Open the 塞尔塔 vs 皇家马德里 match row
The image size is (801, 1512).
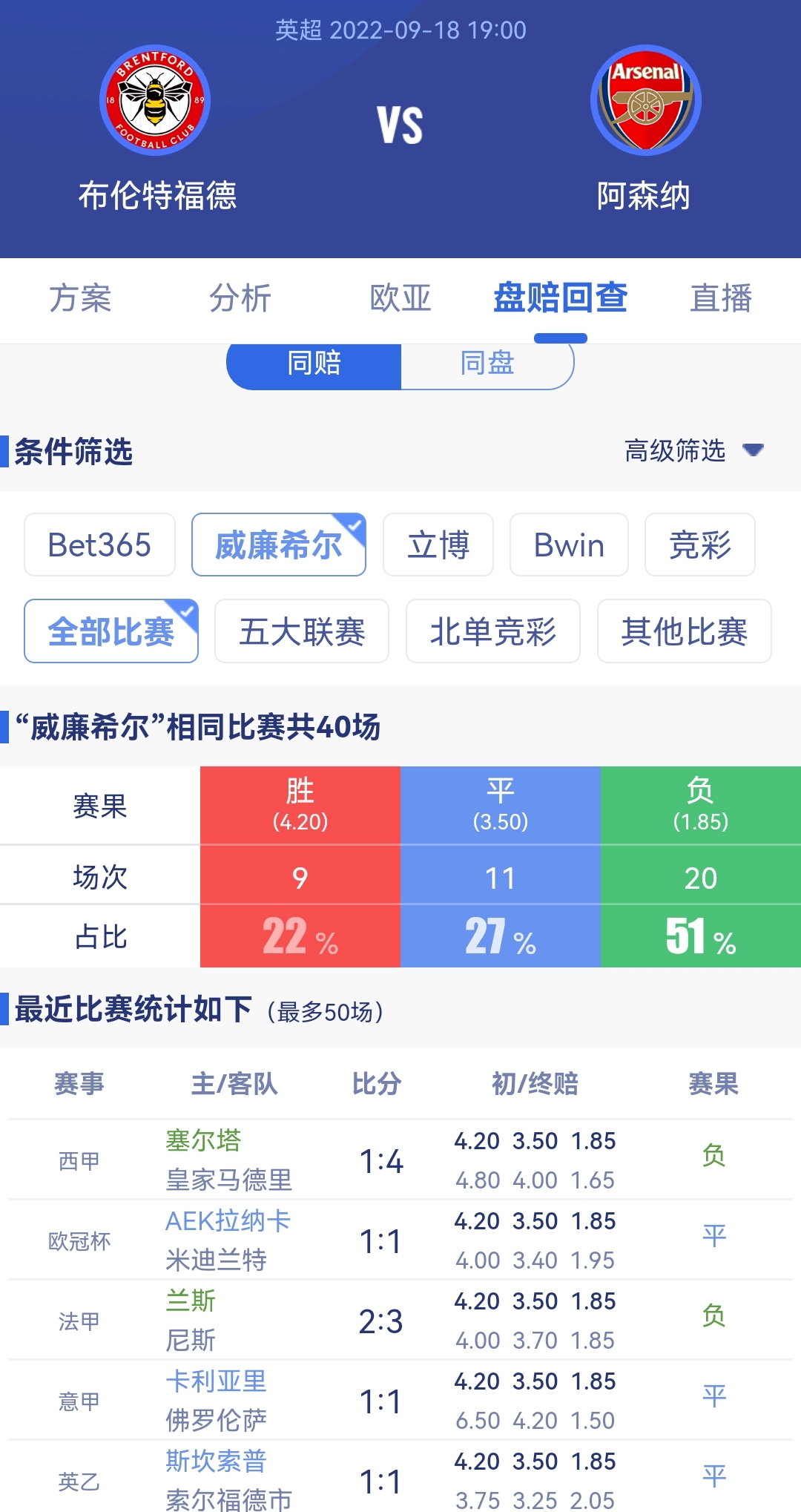point(400,1160)
